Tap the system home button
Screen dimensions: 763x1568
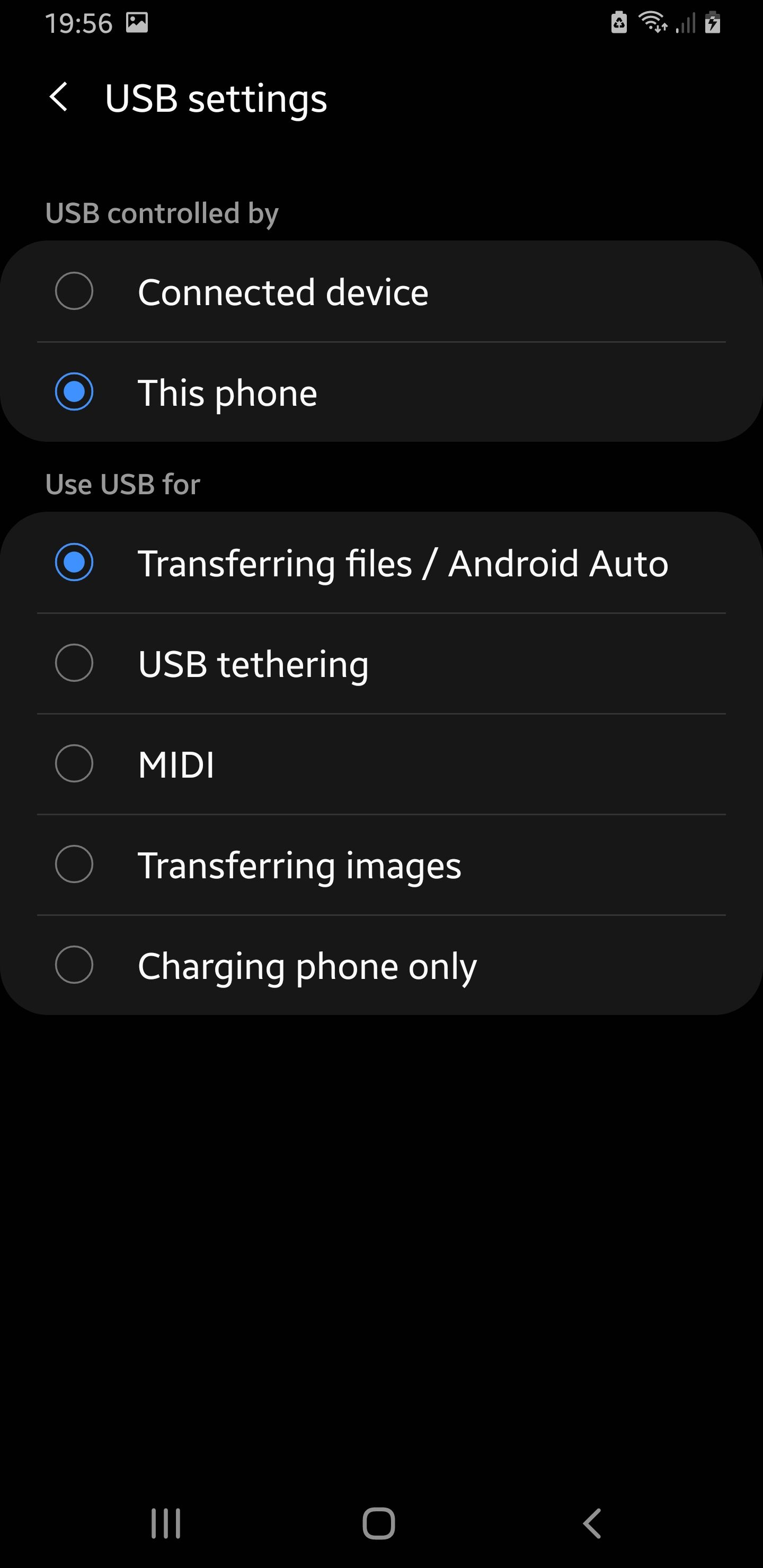click(379, 1524)
